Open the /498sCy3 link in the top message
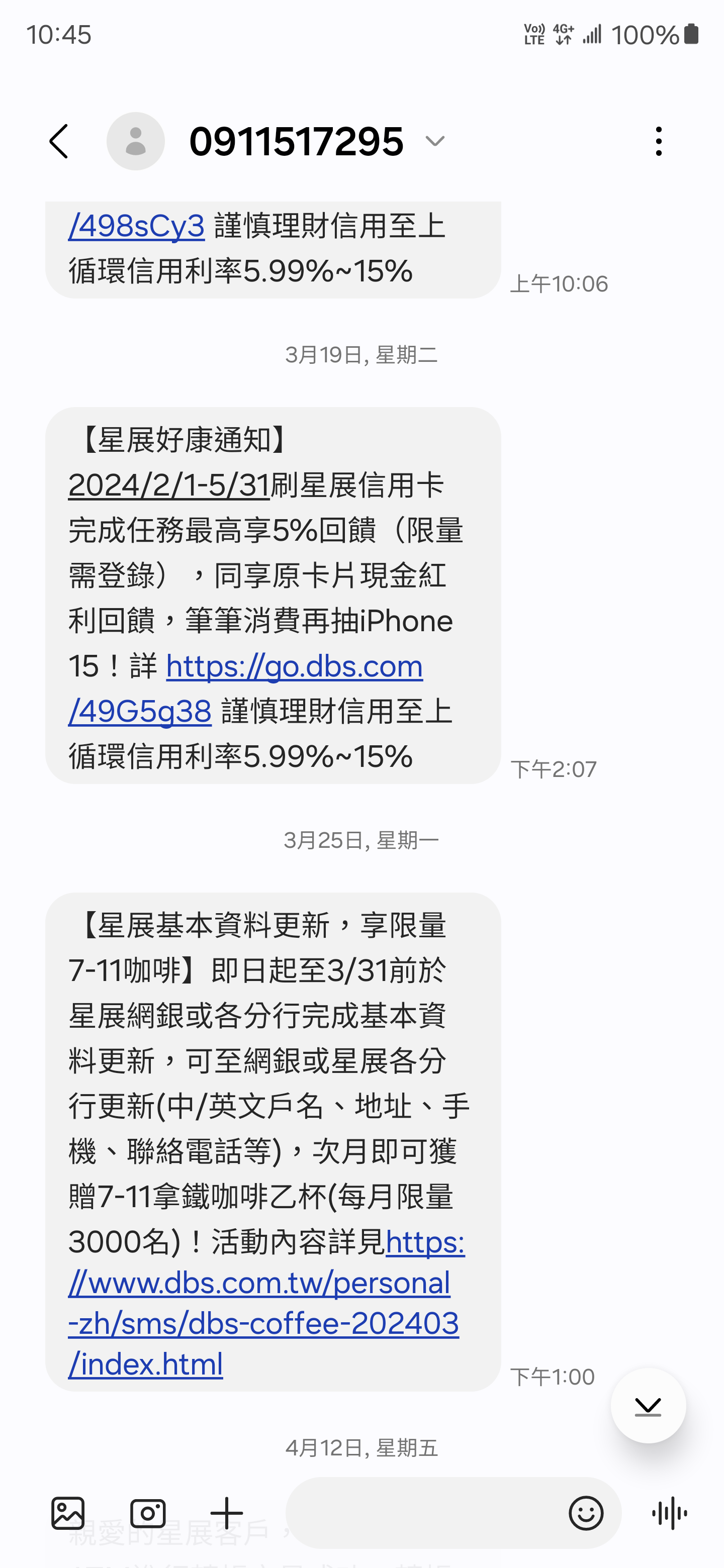 [136, 227]
